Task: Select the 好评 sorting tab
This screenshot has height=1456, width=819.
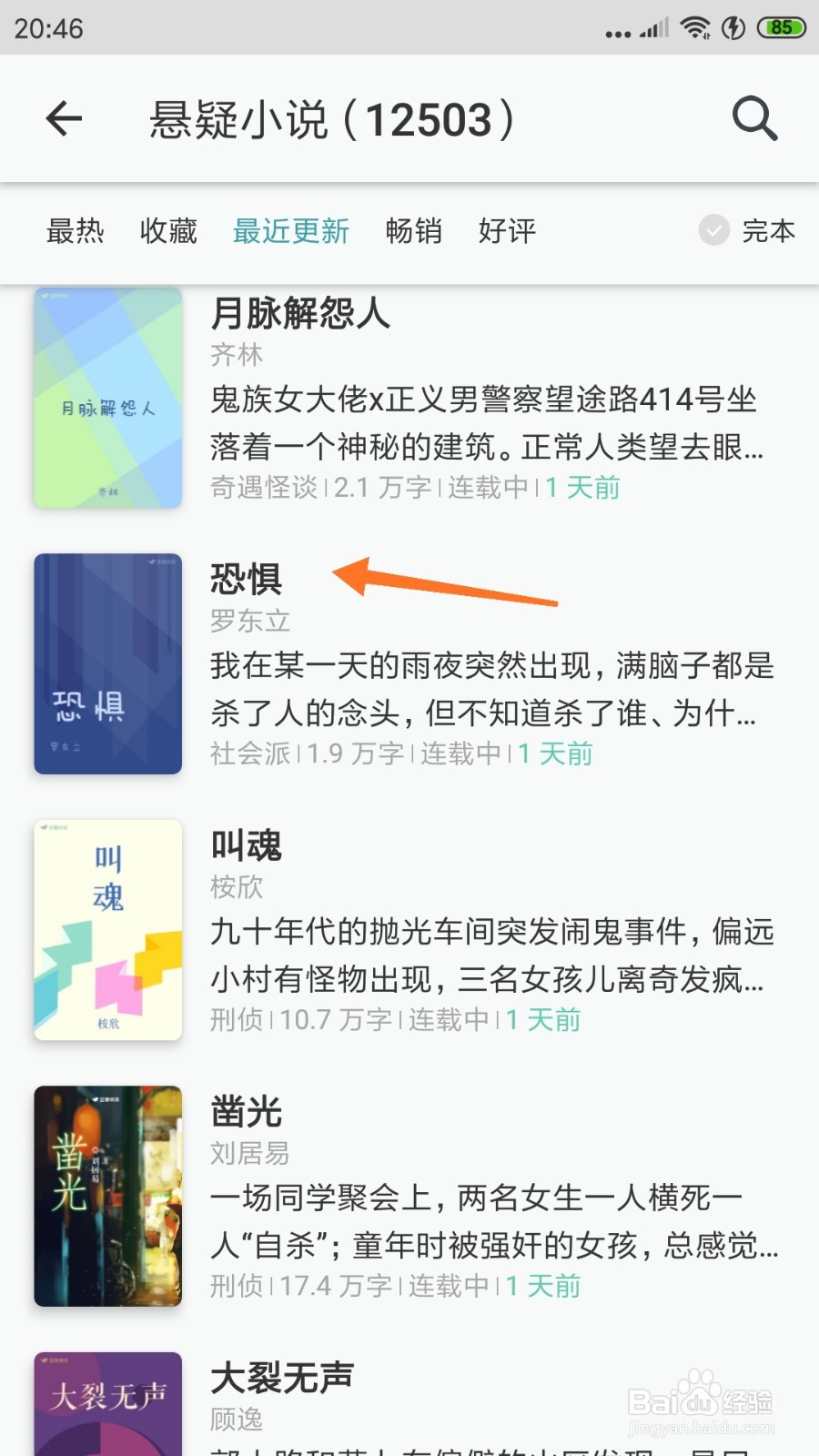Action: 507,232
